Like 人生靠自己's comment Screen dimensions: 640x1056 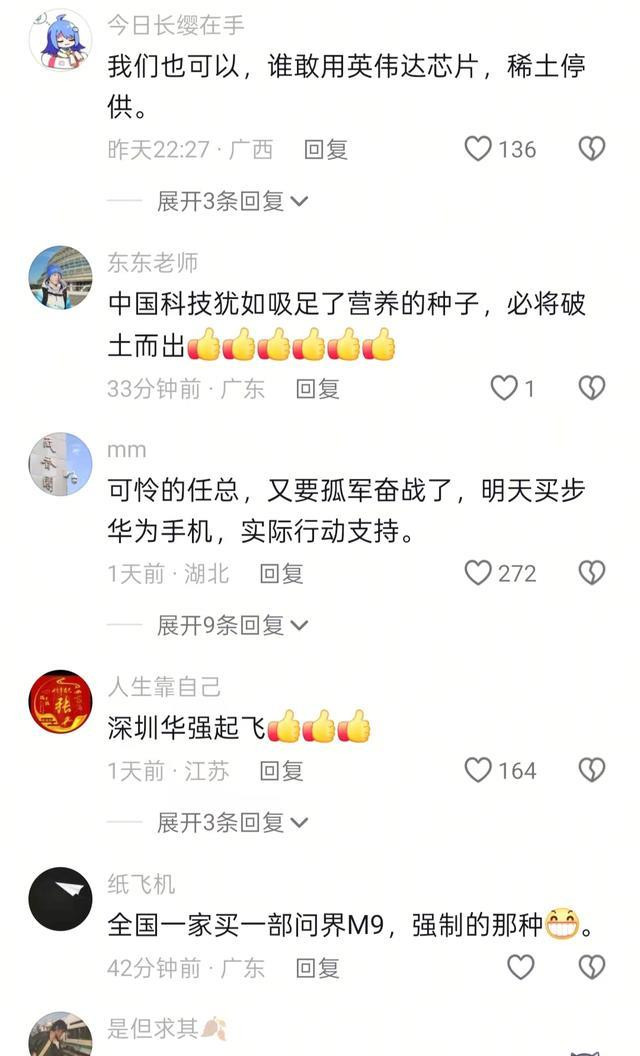pyautogui.click(x=479, y=770)
